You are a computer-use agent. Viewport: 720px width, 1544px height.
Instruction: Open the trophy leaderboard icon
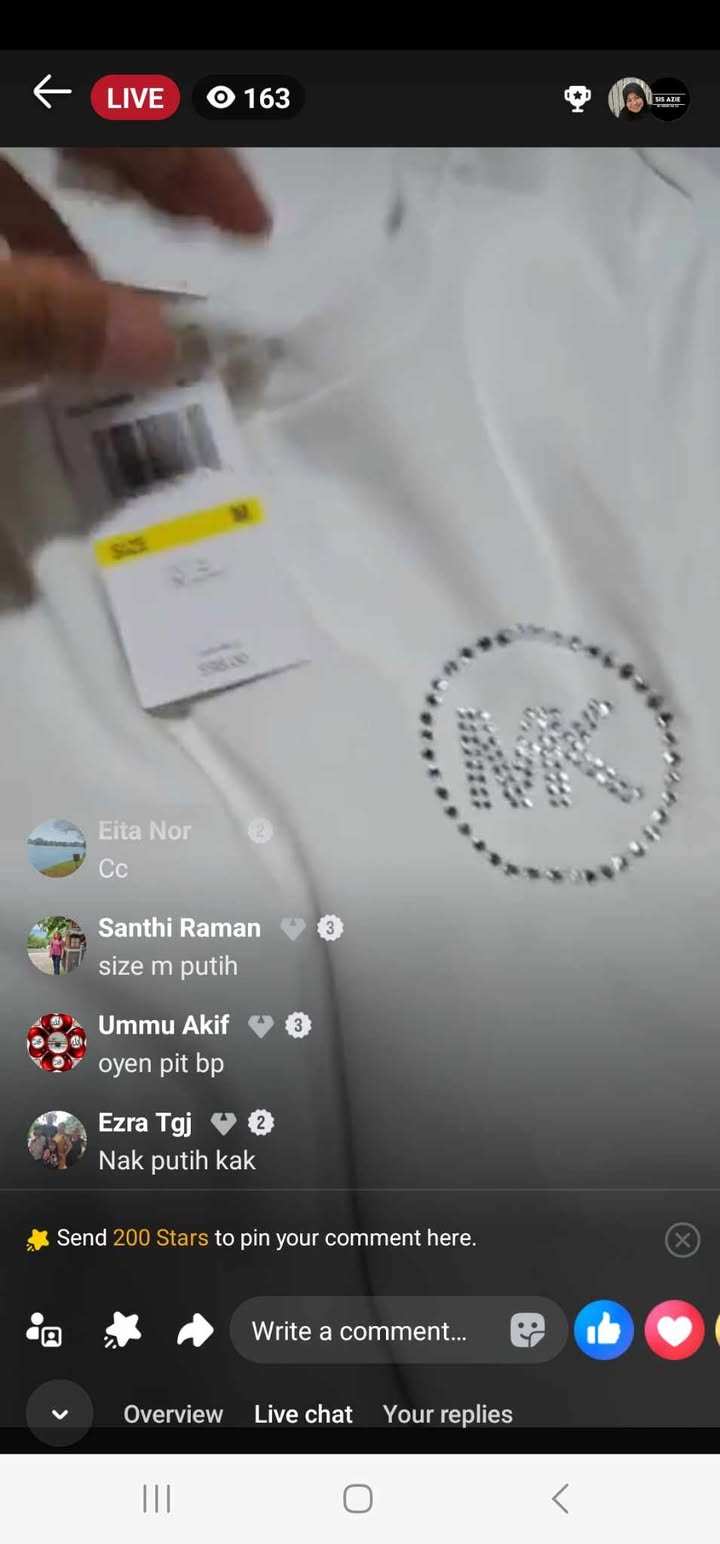[x=577, y=98]
